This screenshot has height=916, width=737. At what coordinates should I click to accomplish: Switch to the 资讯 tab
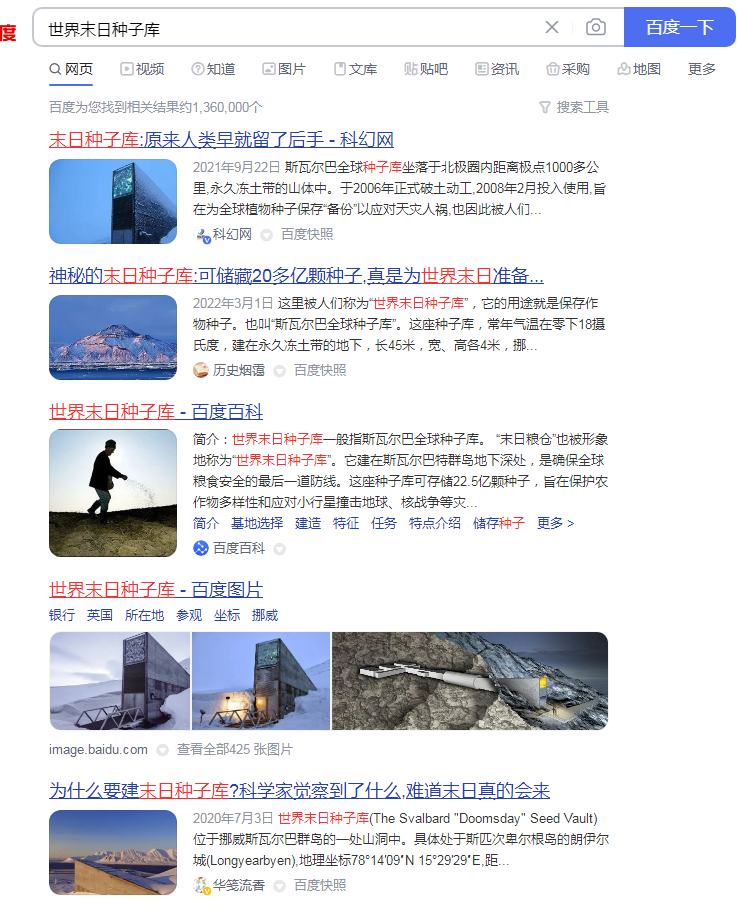click(x=497, y=69)
